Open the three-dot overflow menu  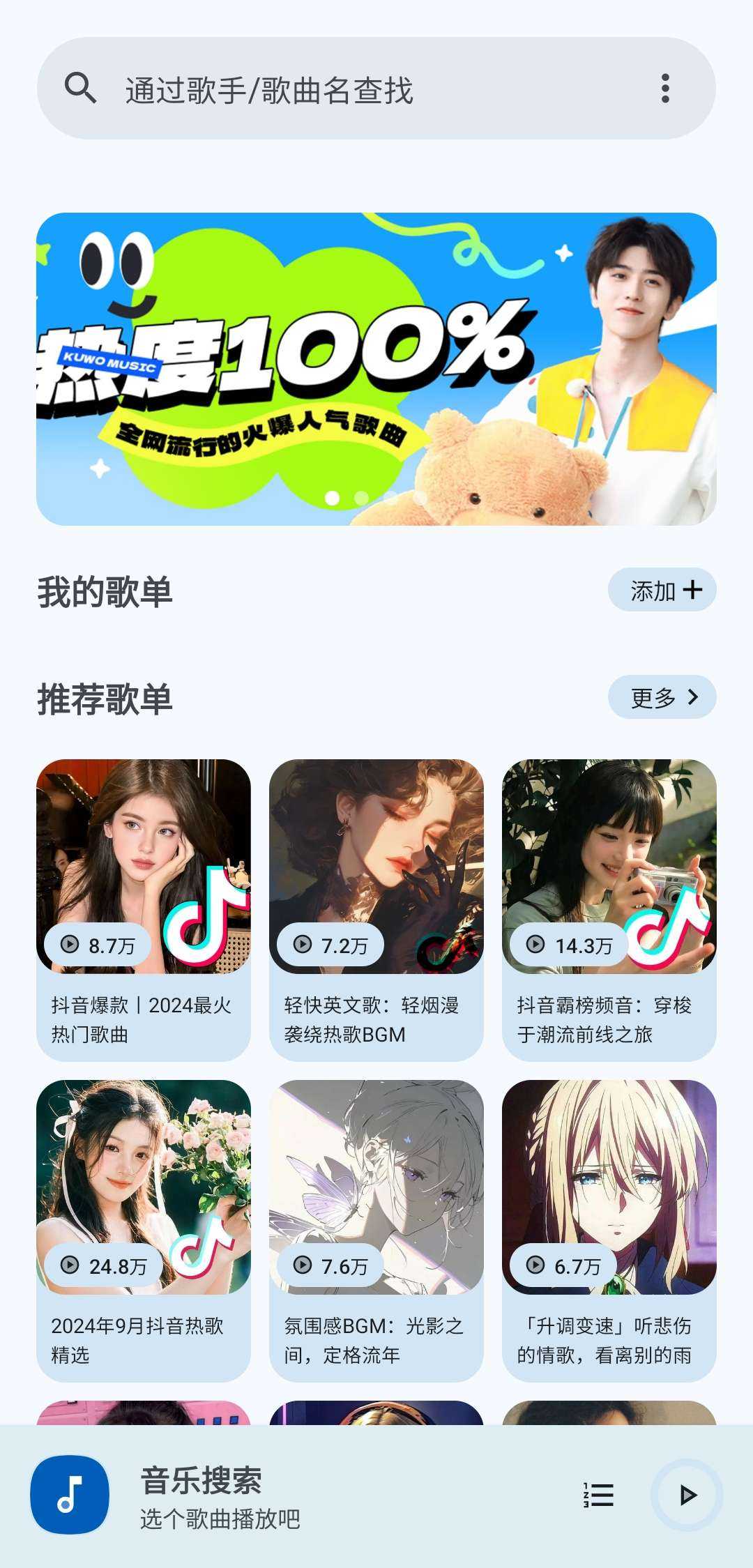pos(665,89)
